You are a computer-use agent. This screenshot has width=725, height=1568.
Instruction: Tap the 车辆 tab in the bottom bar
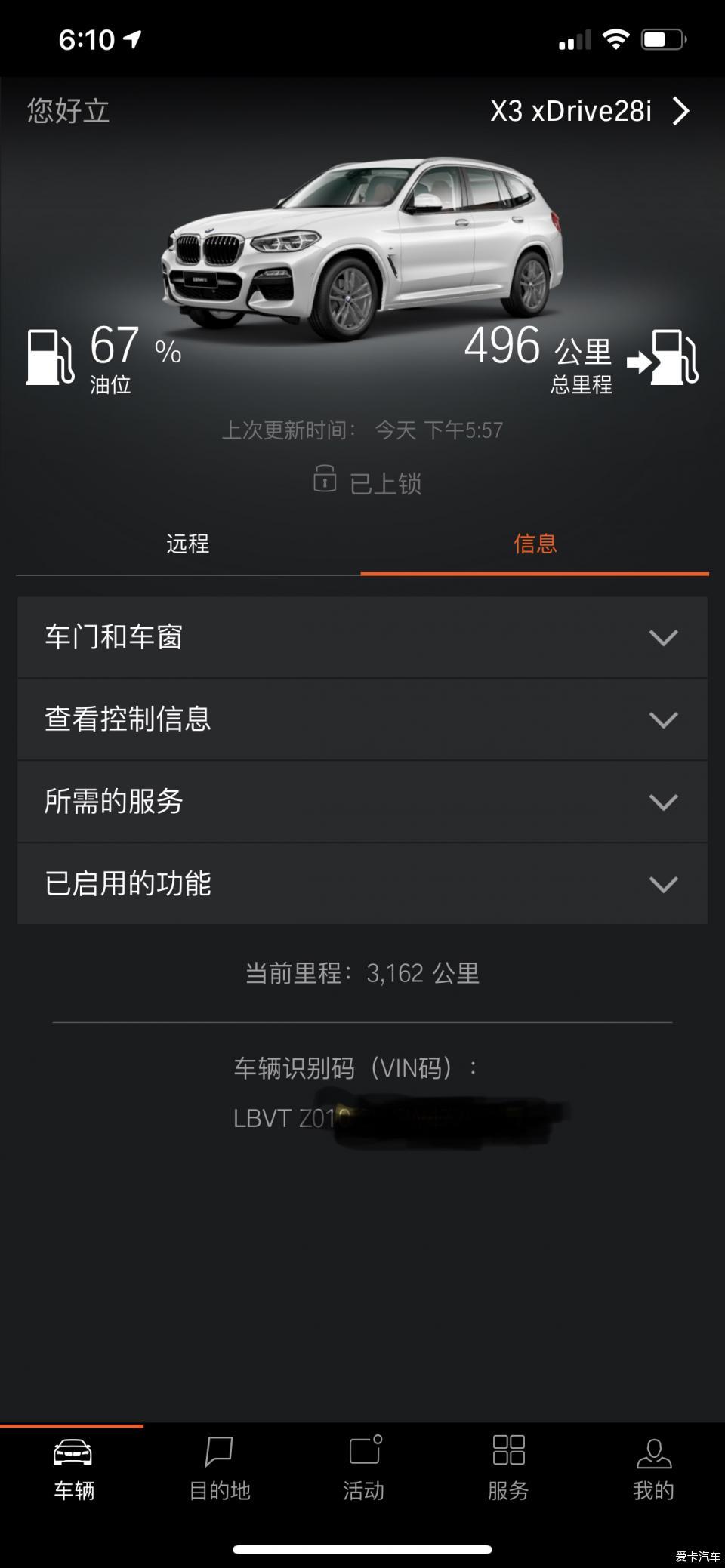(73, 1468)
